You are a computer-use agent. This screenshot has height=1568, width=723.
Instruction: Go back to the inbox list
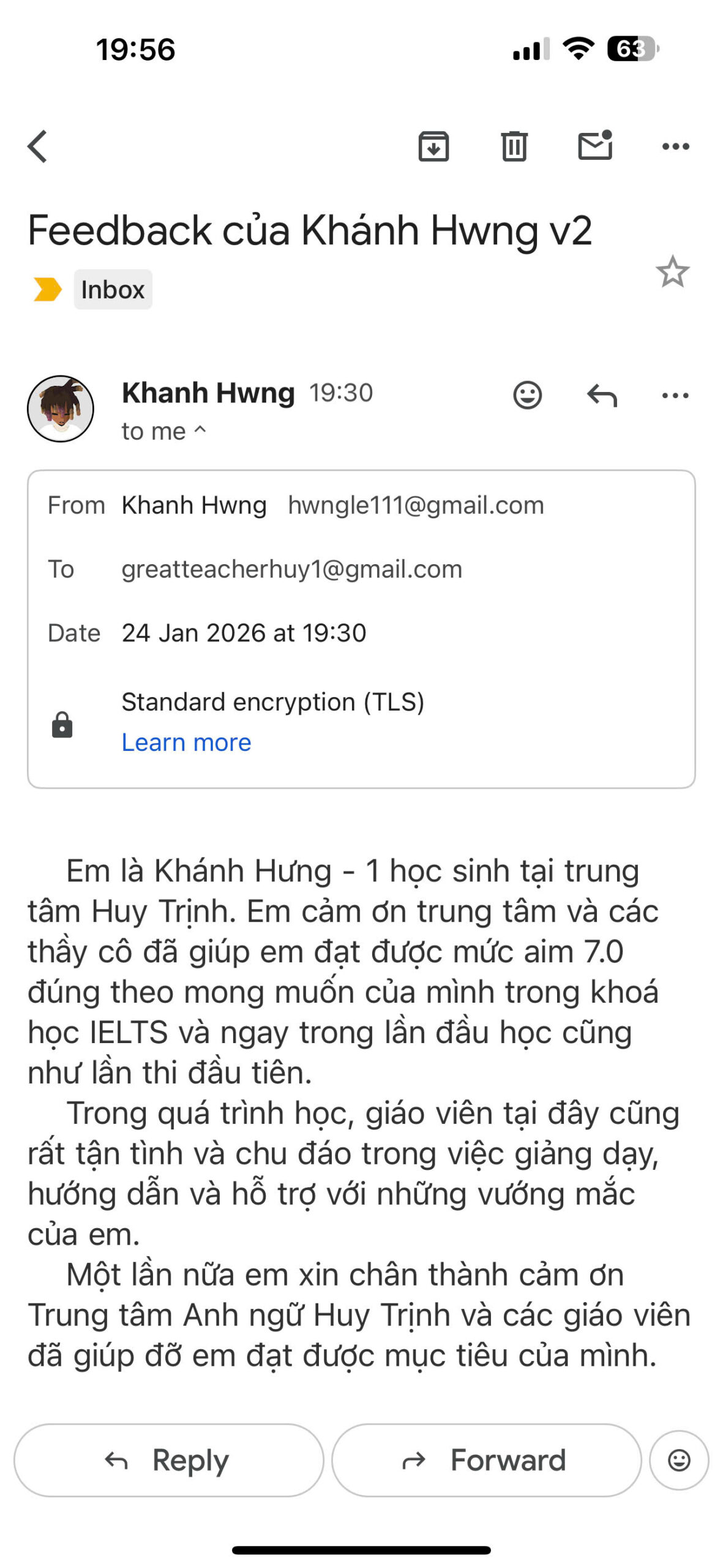click(38, 146)
